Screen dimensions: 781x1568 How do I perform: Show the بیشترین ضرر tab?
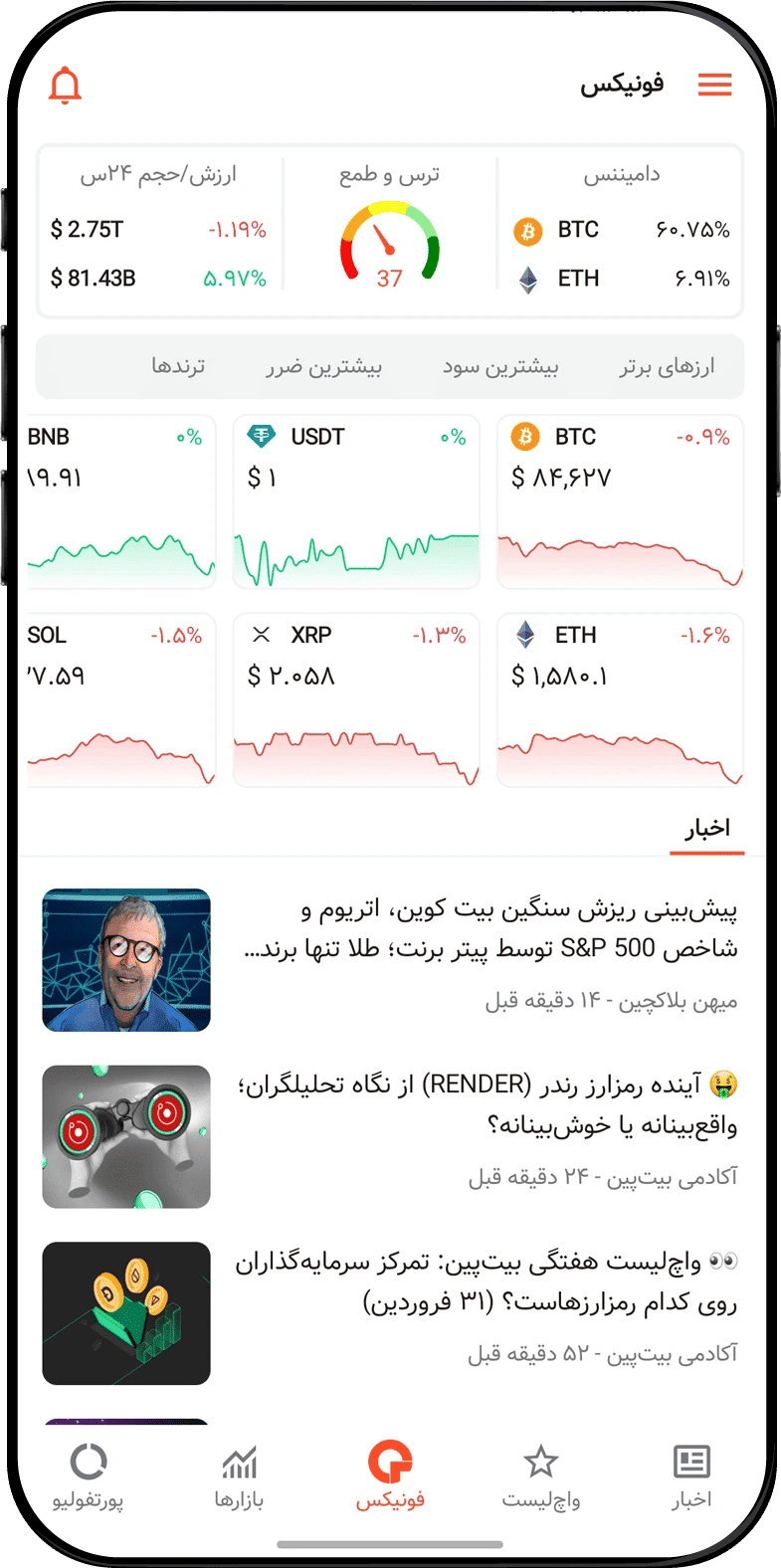click(x=323, y=367)
